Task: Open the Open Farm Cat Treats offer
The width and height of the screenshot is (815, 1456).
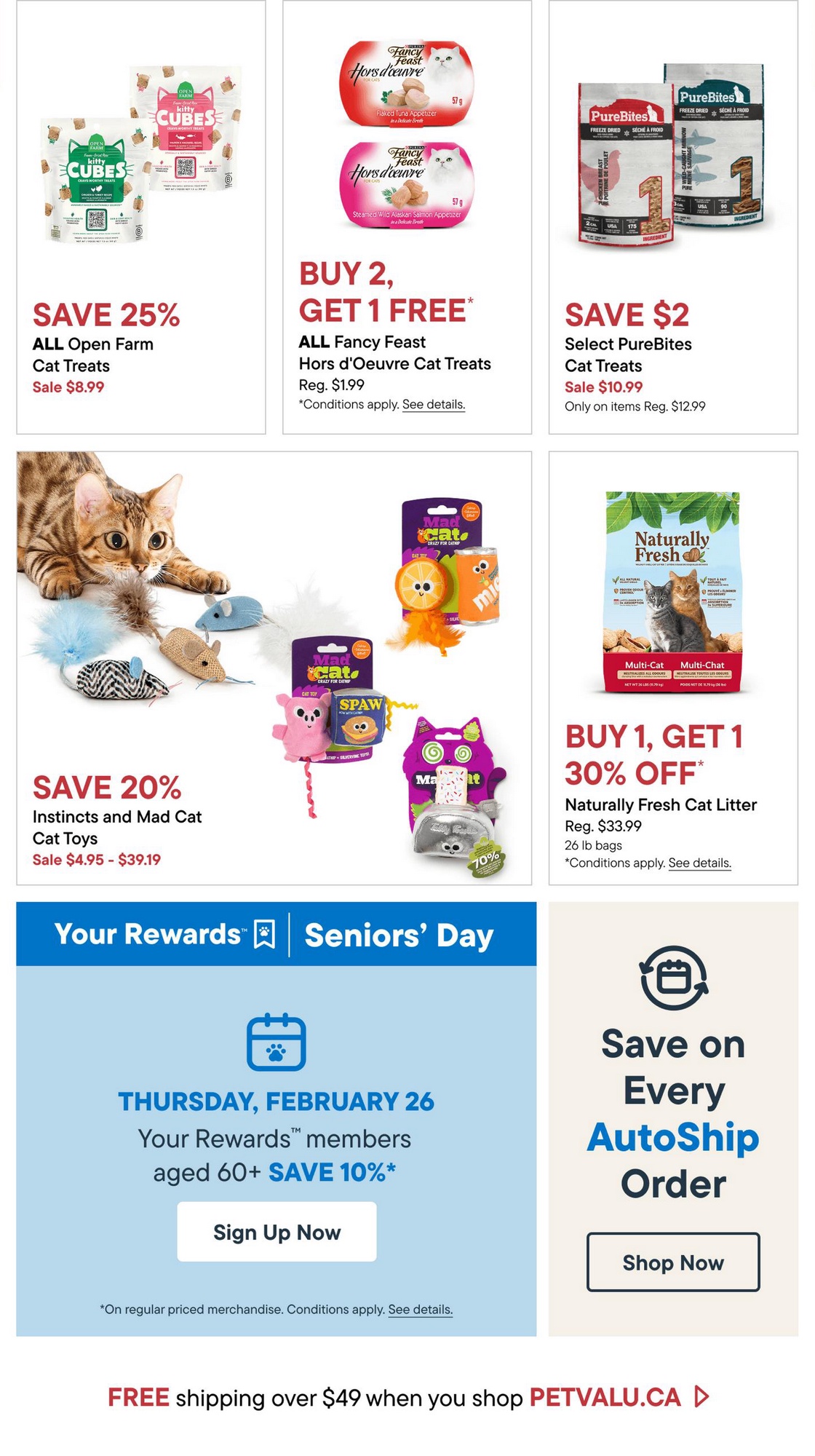Action: (x=140, y=218)
